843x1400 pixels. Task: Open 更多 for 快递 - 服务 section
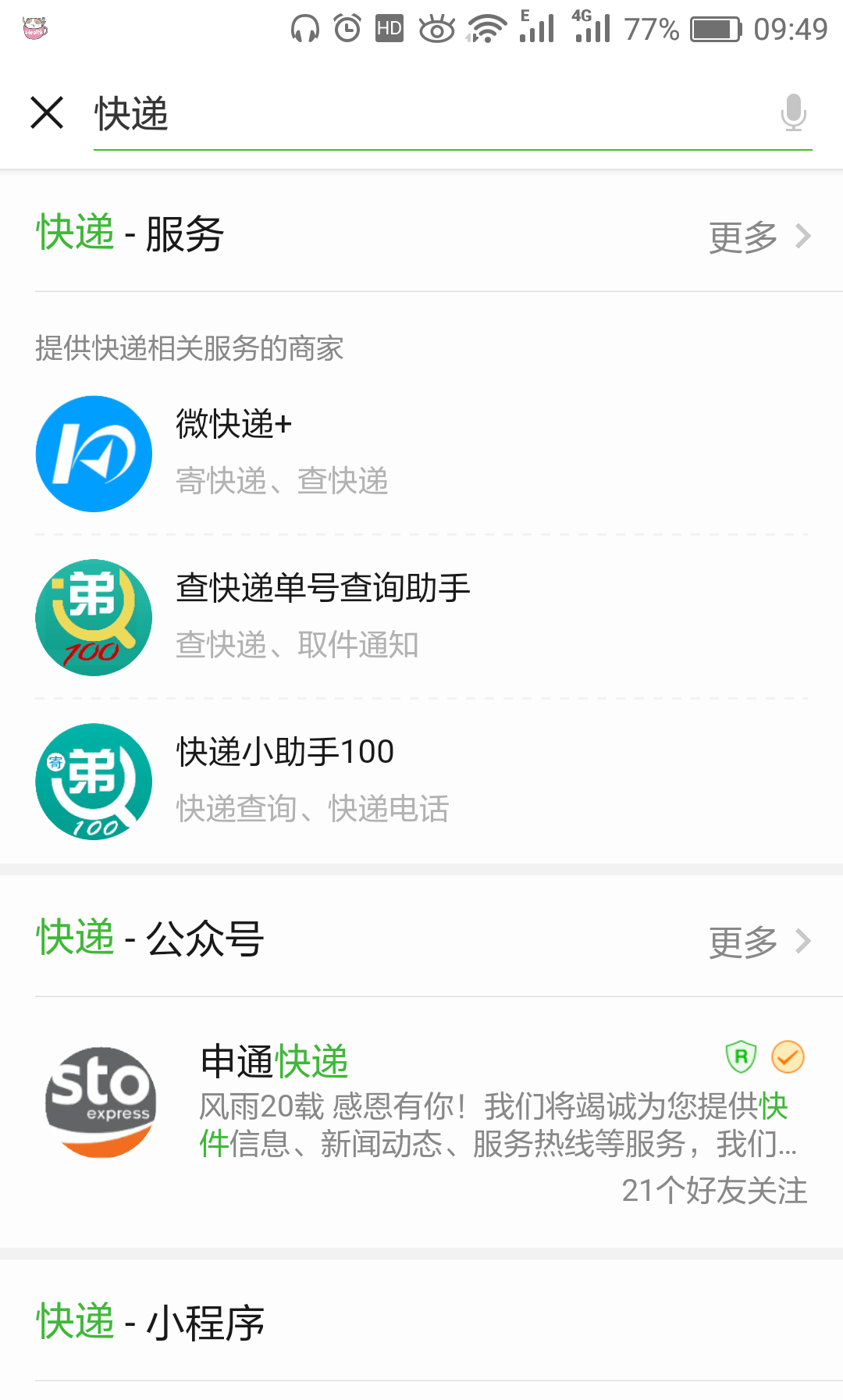tap(759, 236)
